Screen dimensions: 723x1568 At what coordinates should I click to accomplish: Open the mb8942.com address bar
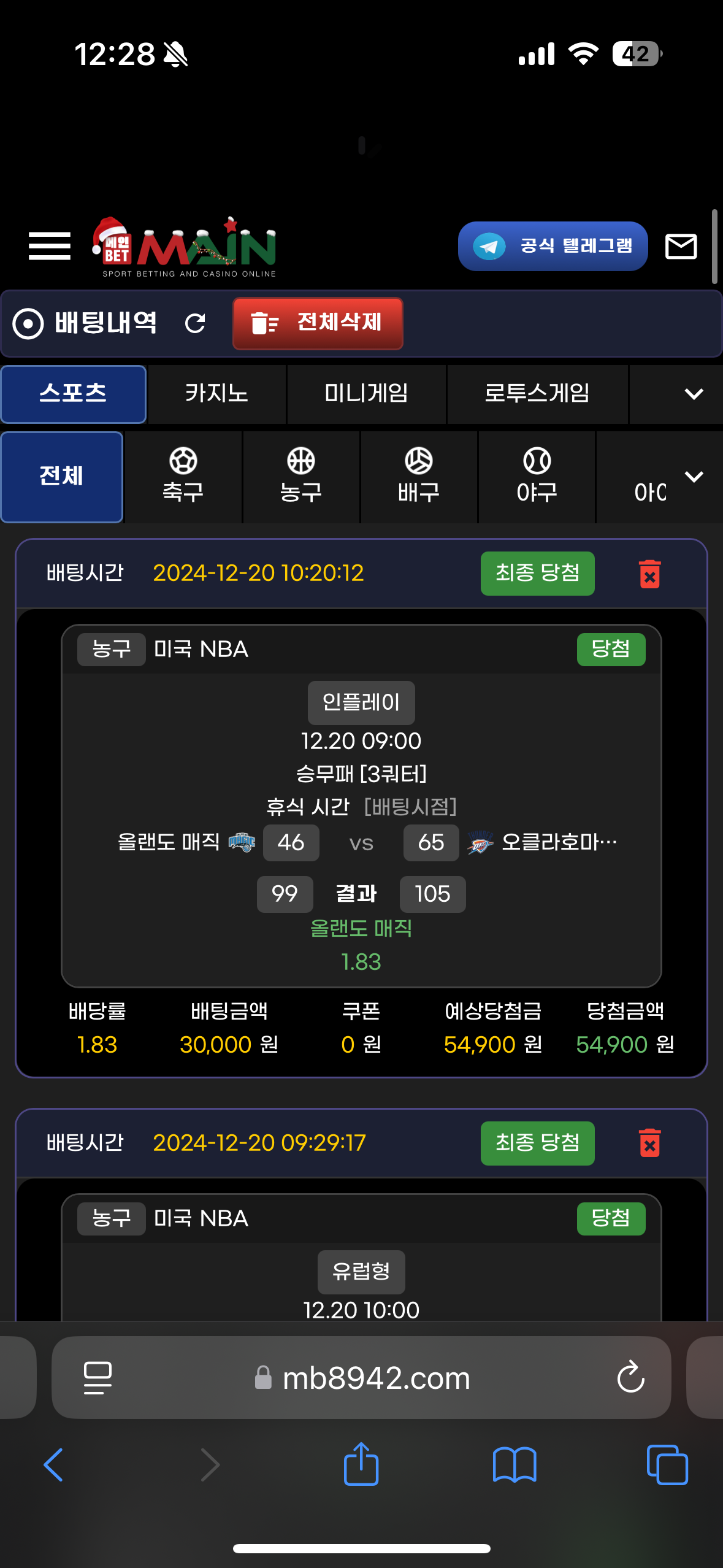click(361, 1378)
